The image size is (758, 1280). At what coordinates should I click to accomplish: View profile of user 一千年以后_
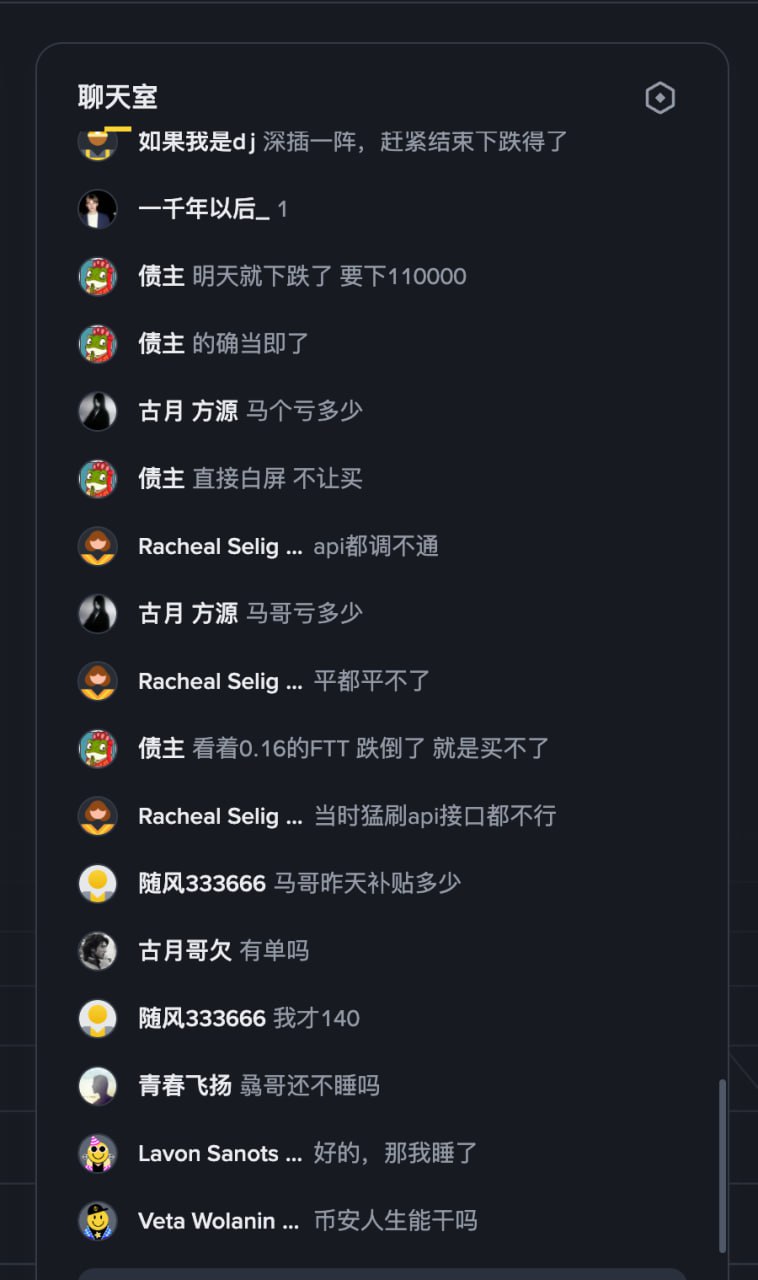click(x=98, y=209)
